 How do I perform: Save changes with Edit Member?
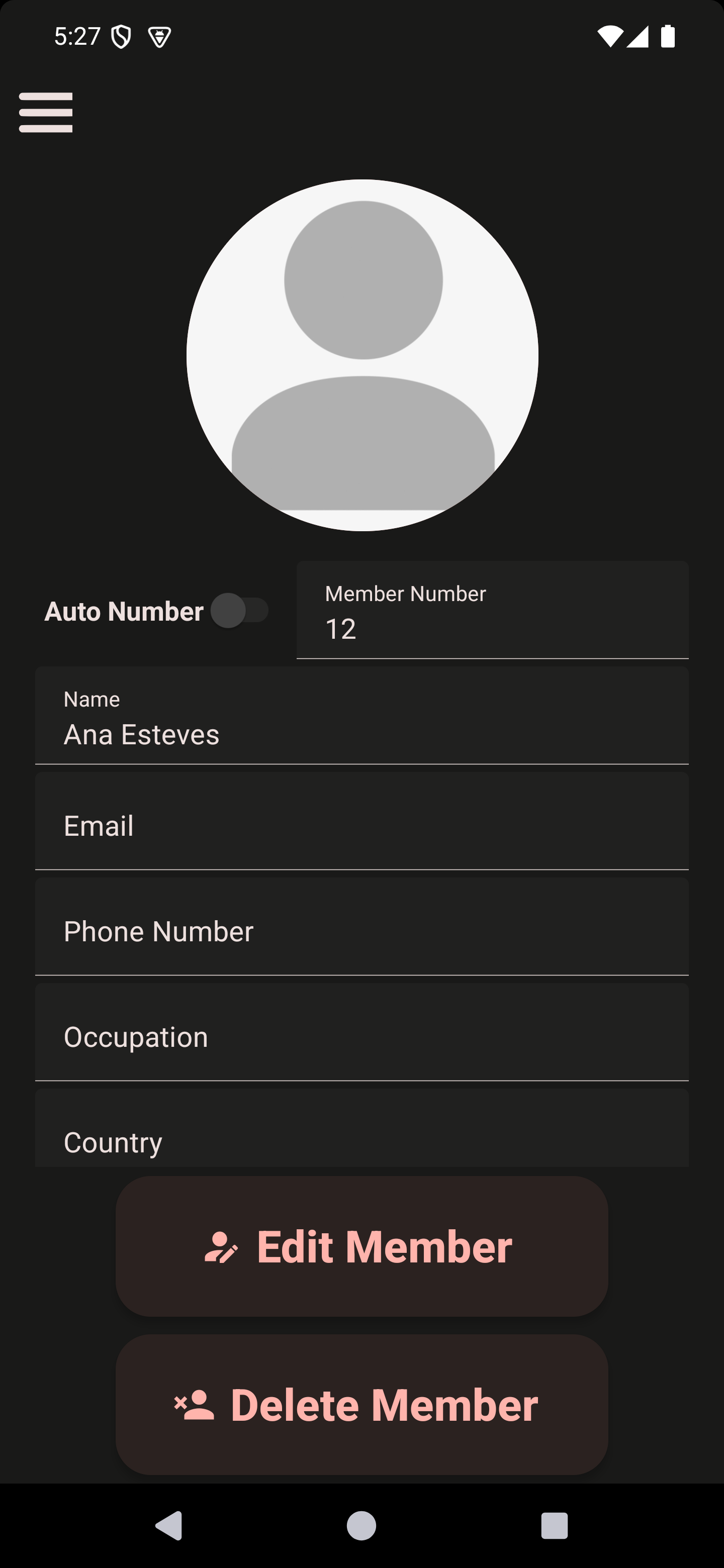point(361,1246)
